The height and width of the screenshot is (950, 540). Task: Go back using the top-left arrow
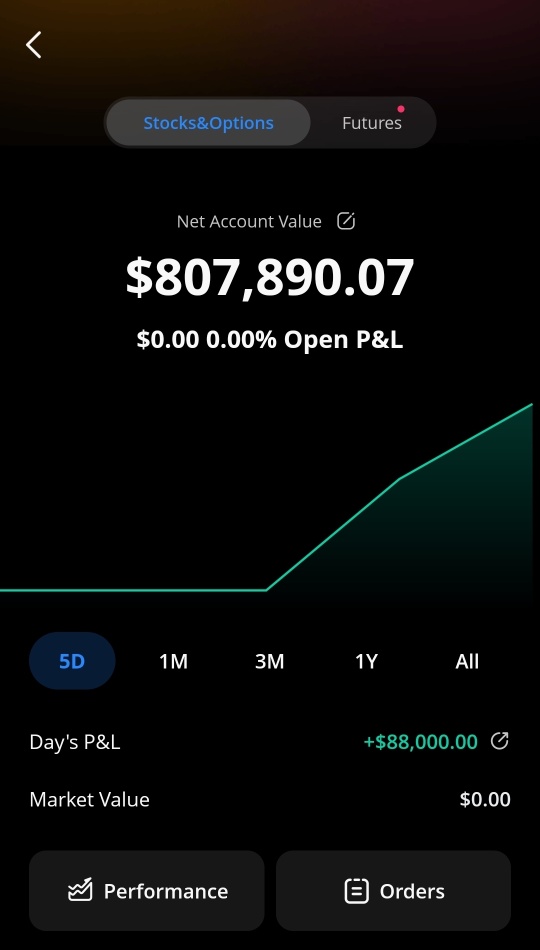coord(34,45)
